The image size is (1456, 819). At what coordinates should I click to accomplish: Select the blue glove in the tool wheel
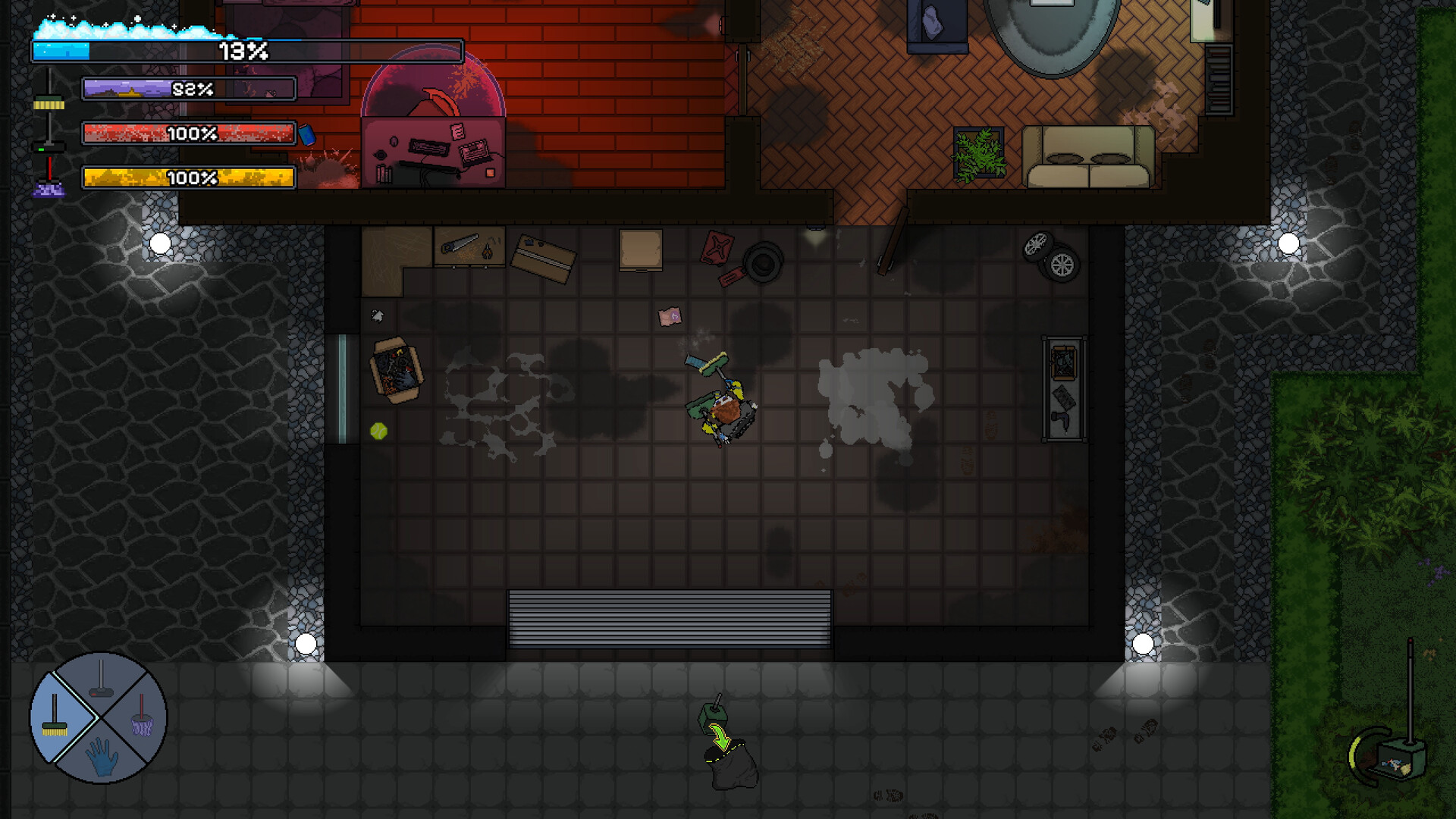tap(101, 758)
